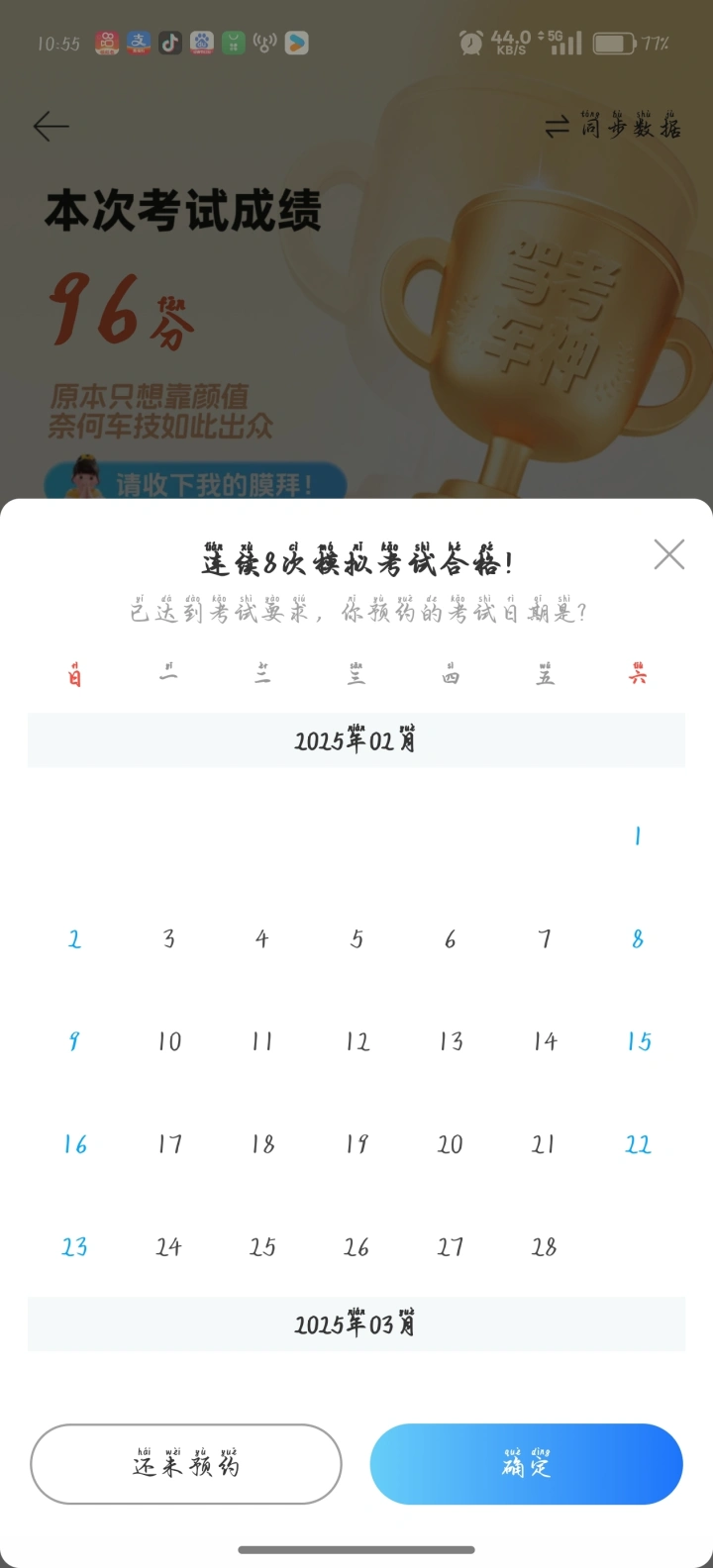Select February 17 on the calendar
The image size is (713, 1568).
tap(169, 1144)
